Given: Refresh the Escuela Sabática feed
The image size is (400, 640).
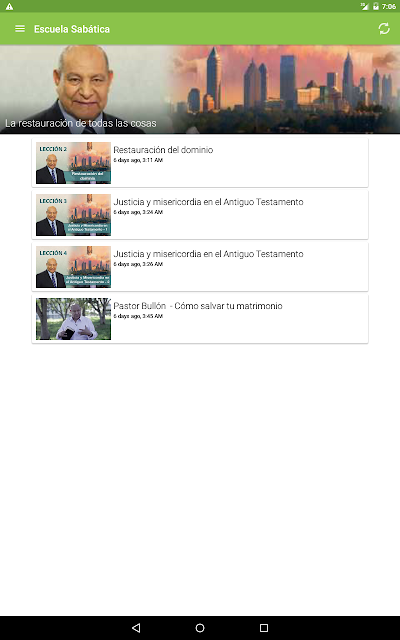Looking at the screenshot, I should pos(384,29).
